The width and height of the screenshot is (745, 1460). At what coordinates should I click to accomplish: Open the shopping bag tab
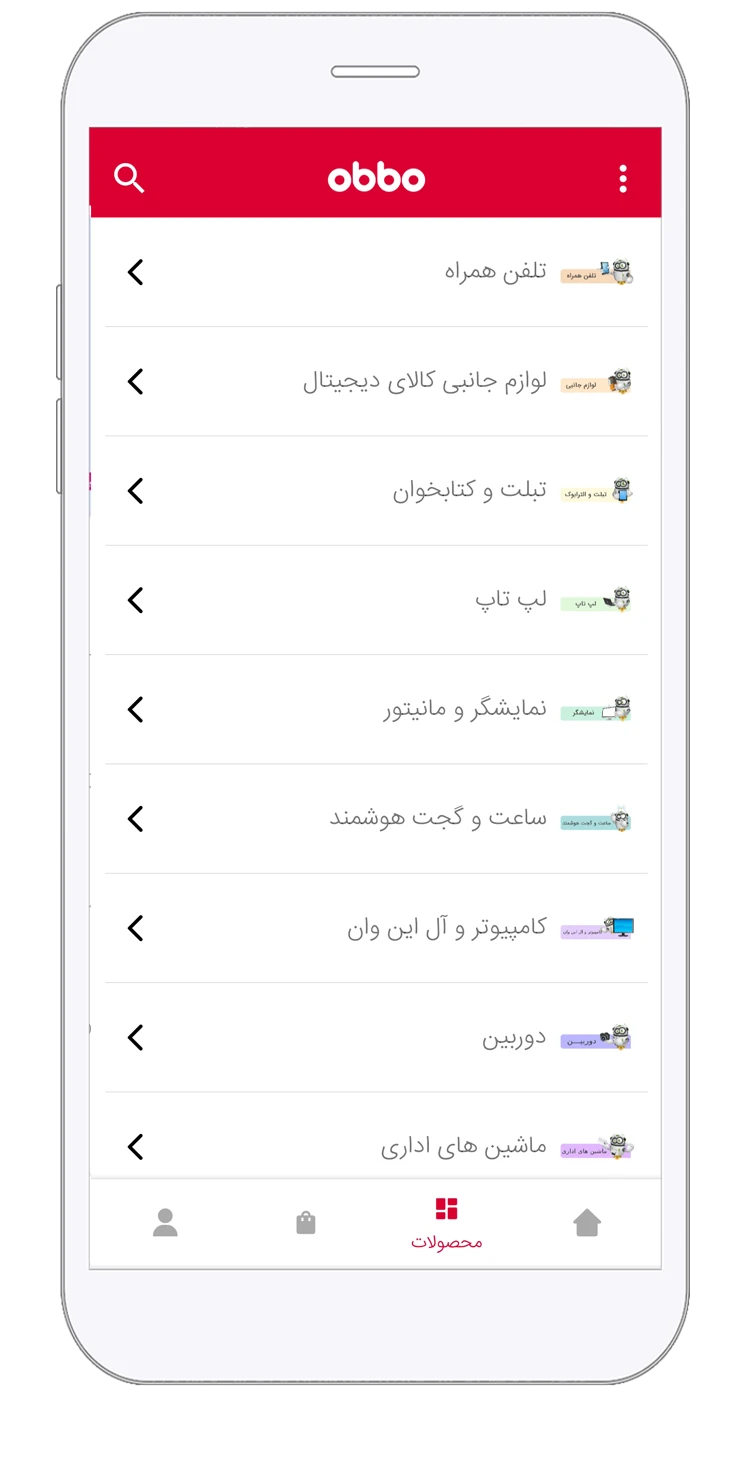tap(306, 1222)
